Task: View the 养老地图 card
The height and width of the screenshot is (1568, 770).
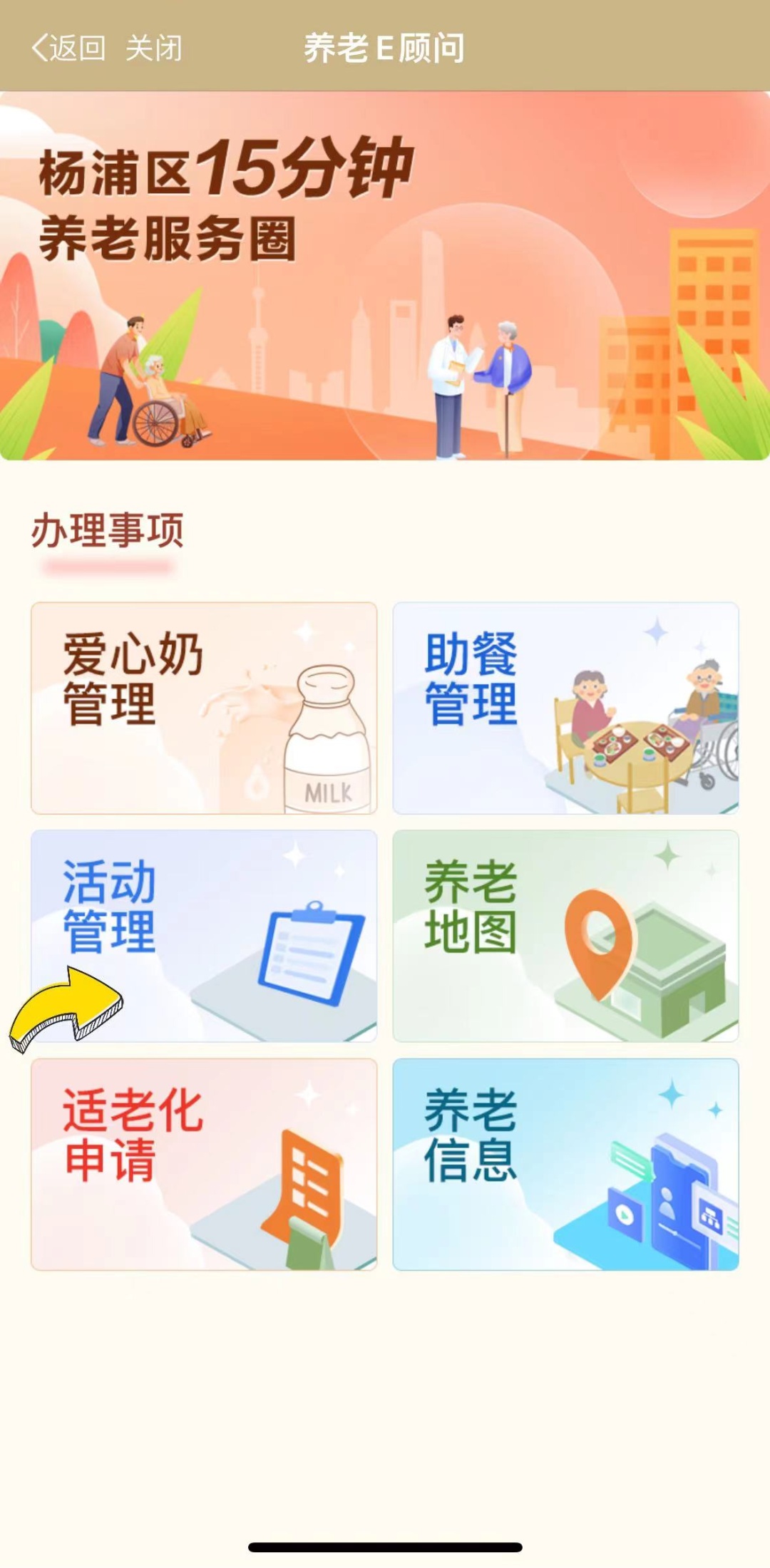Action: 565,935
